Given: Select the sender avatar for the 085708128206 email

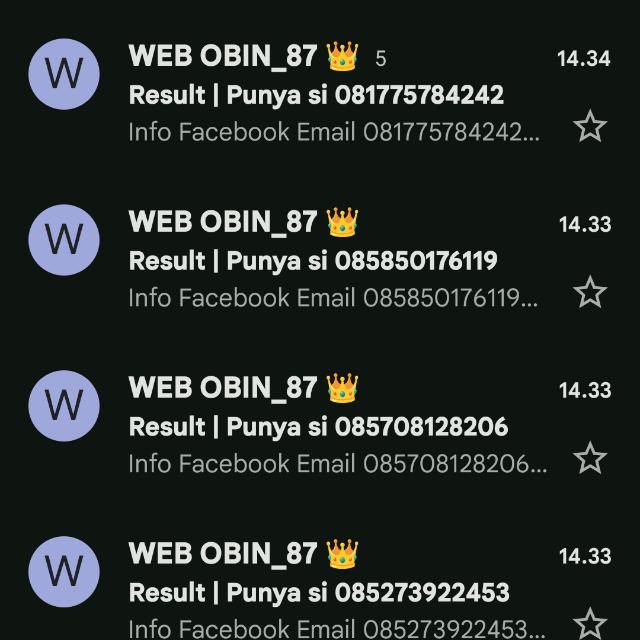Looking at the screenshot, I should pyautogui.click(x=65, y=405).
